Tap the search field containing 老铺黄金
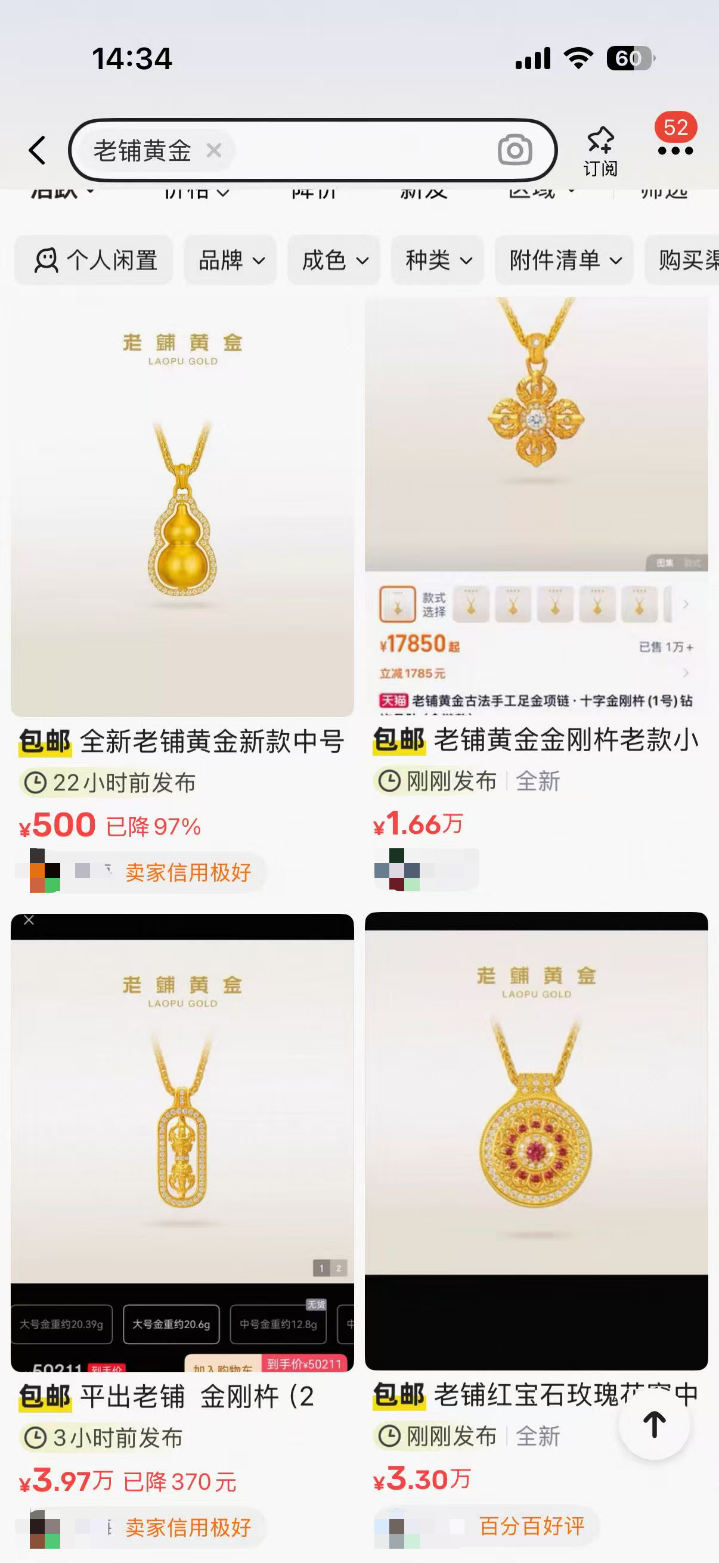The width and height of the screenshot is (719, 1563). coord(360,151)
